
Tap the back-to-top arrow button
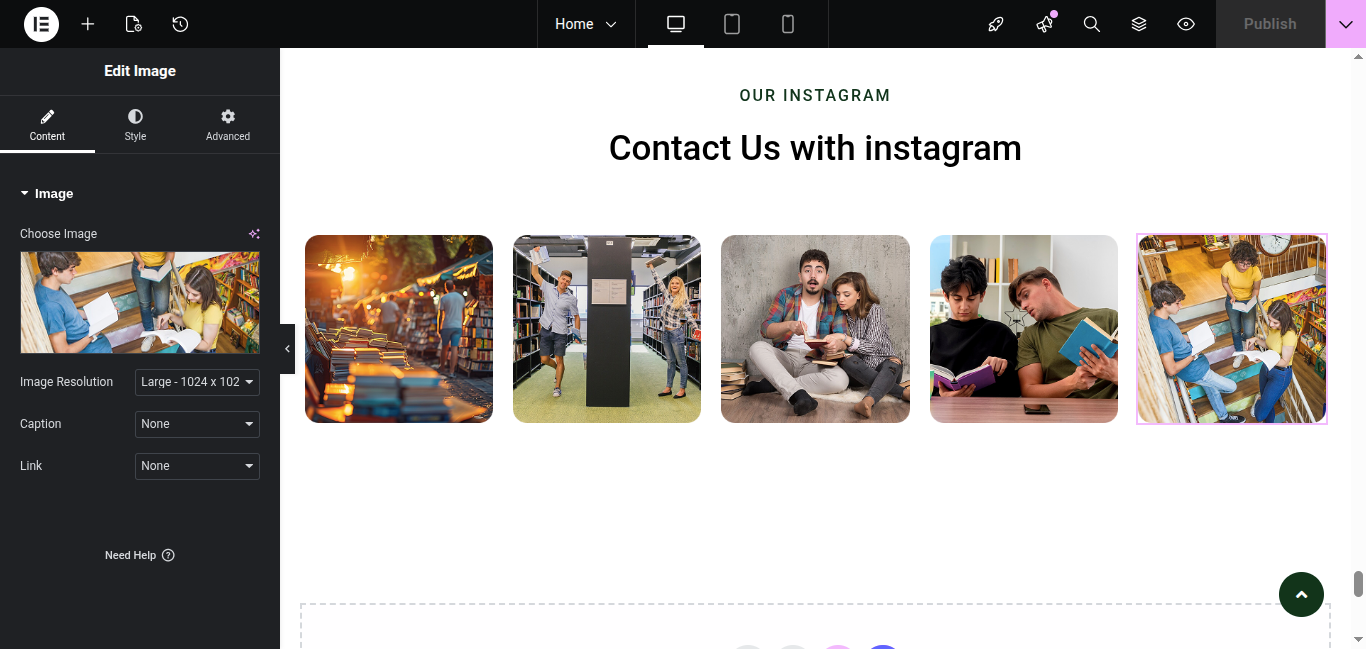point(1301,595)
